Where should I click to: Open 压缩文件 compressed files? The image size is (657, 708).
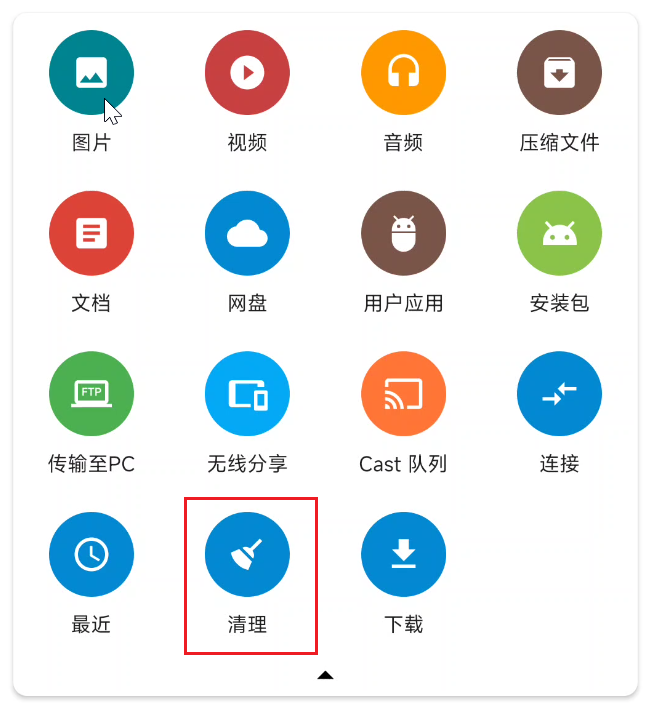tap(559, 73)
